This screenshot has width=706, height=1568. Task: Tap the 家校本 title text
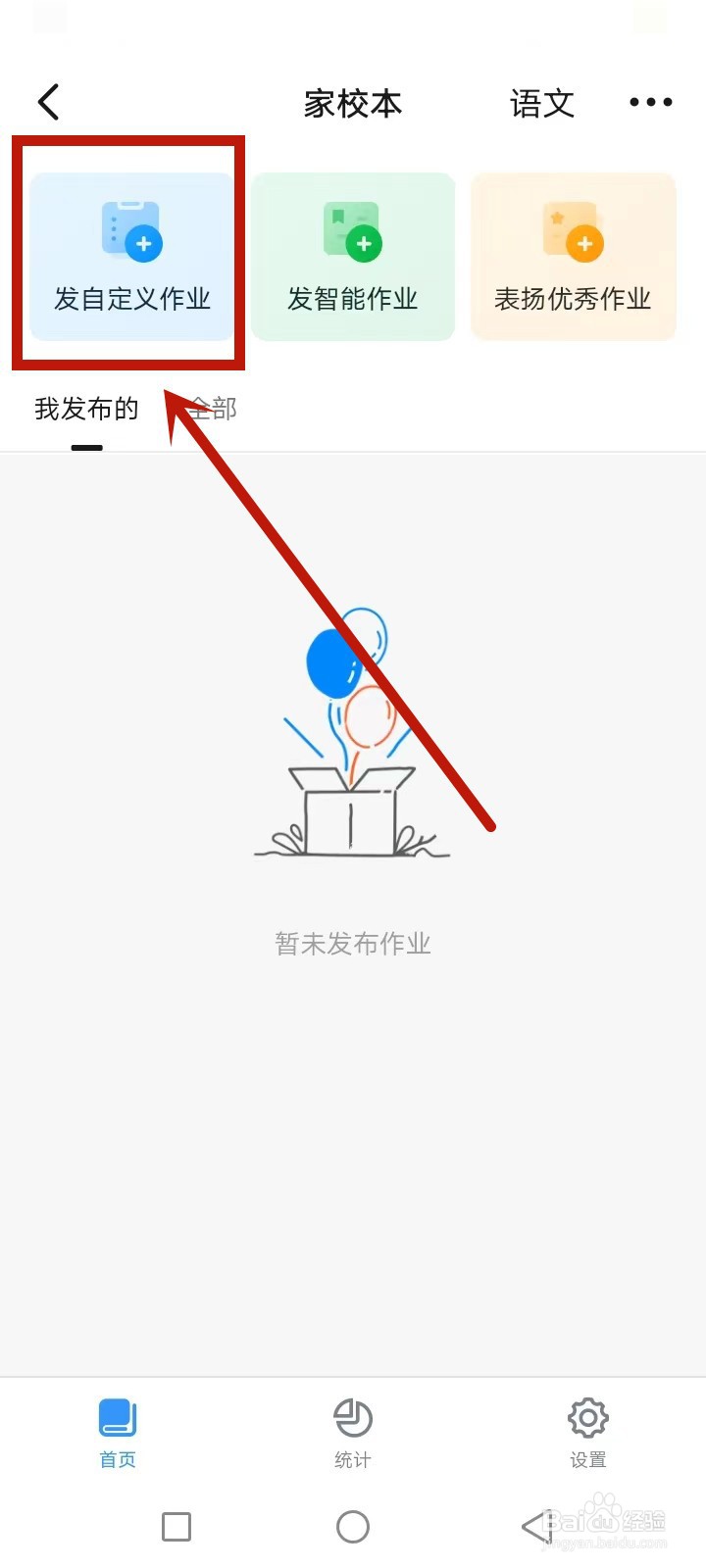click(x=352, y=104)
